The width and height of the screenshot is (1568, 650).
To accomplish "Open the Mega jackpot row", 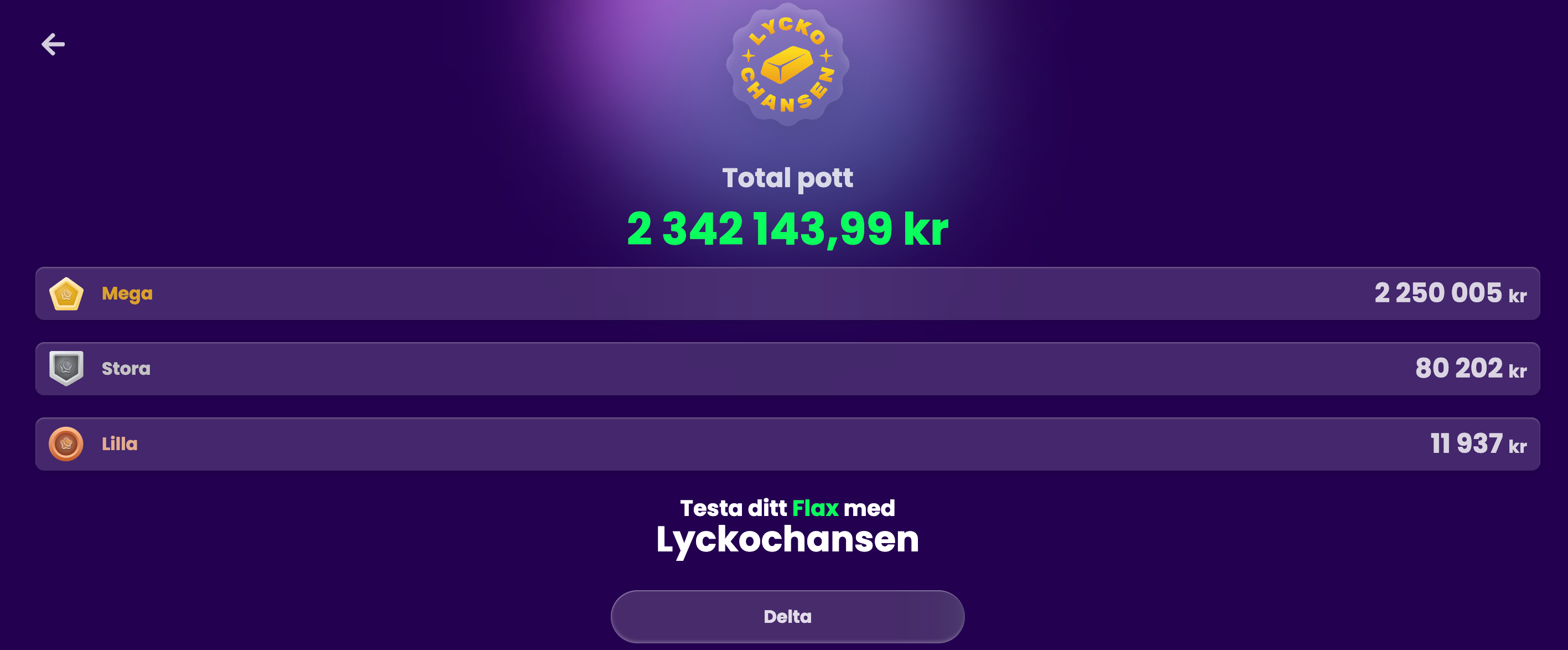I will pos(787,293).
